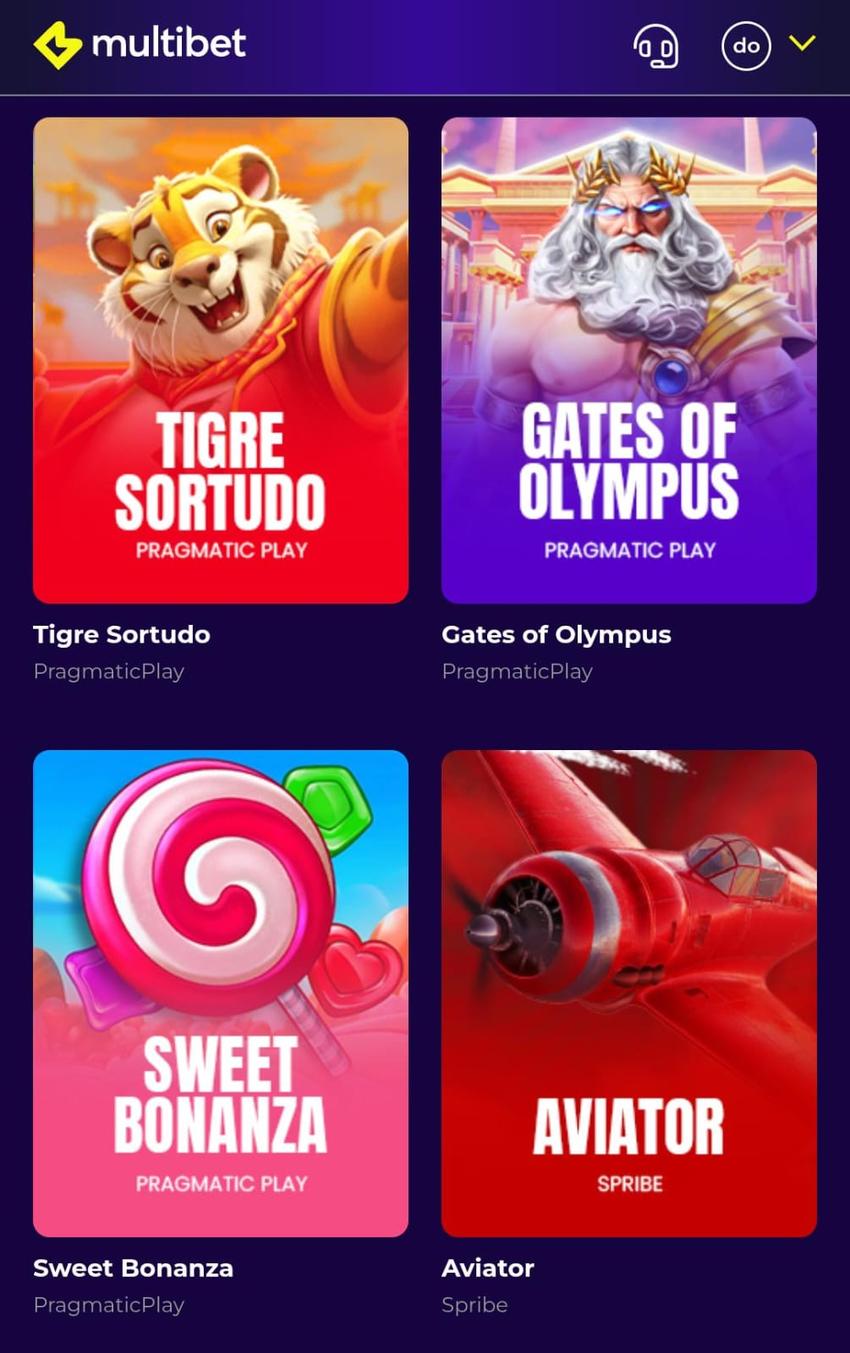Click the Tigre Sortudo title text
The image size is (850, 1353).
click(121, 634)
